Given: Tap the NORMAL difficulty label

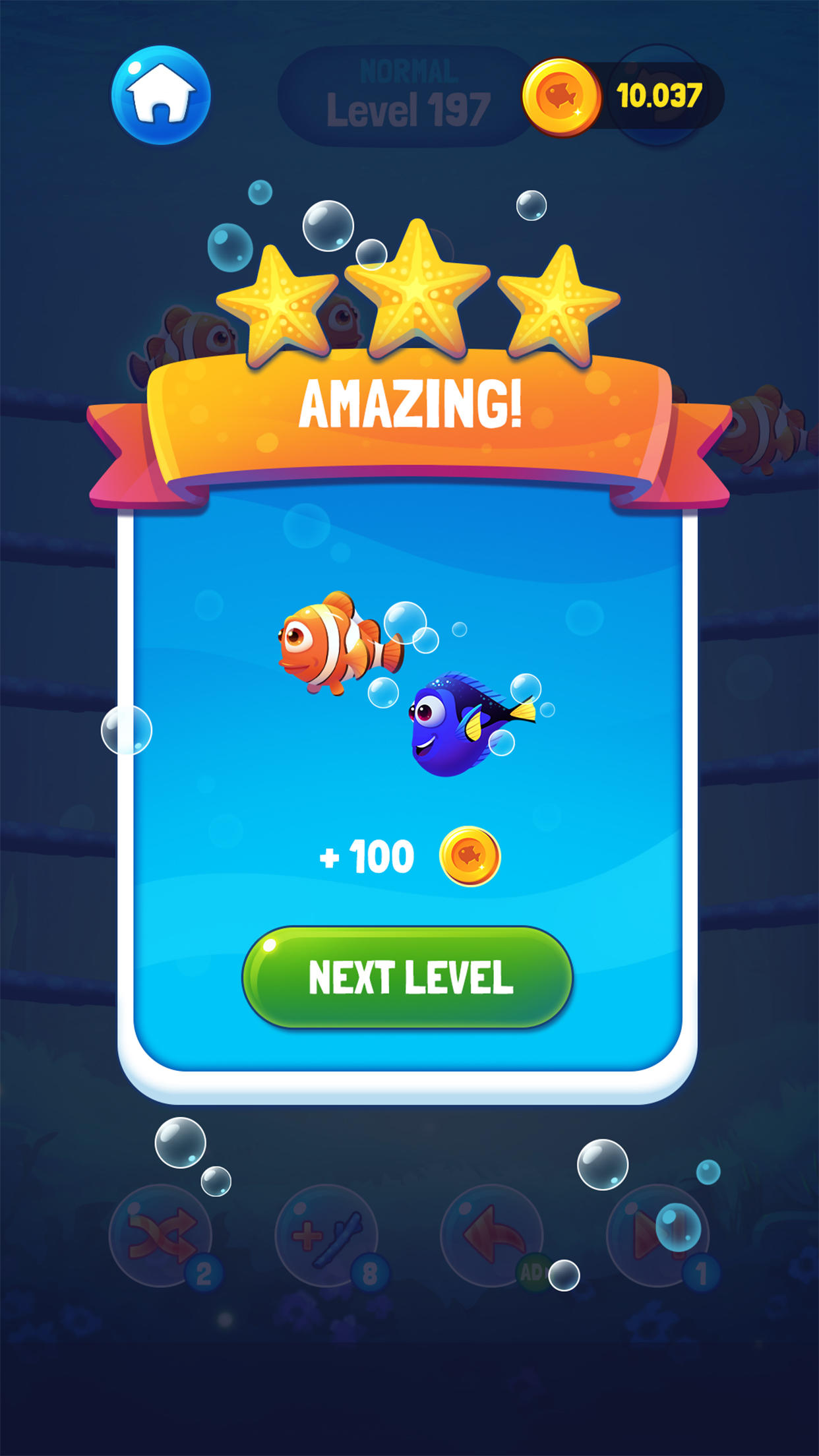Looking at the screenshot, I should [409, 71].
